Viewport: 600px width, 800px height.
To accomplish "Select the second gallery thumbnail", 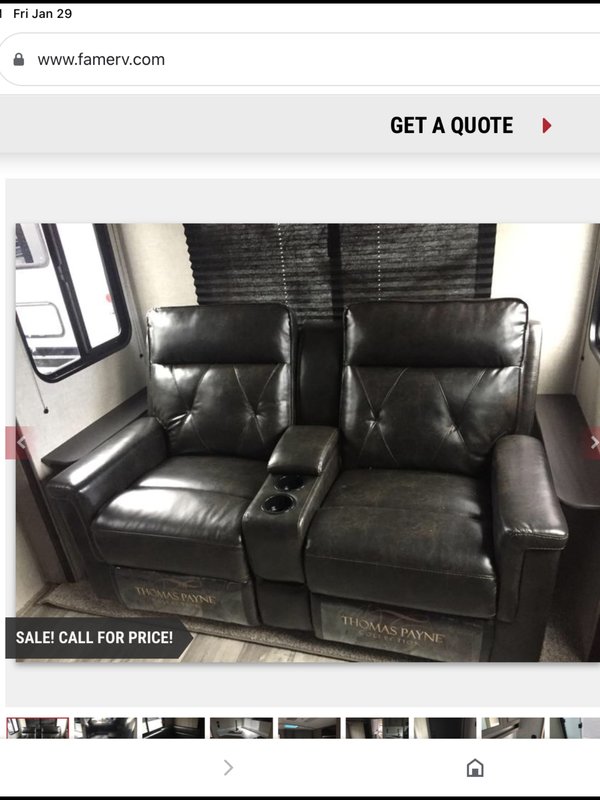I will tap(105, 728).
